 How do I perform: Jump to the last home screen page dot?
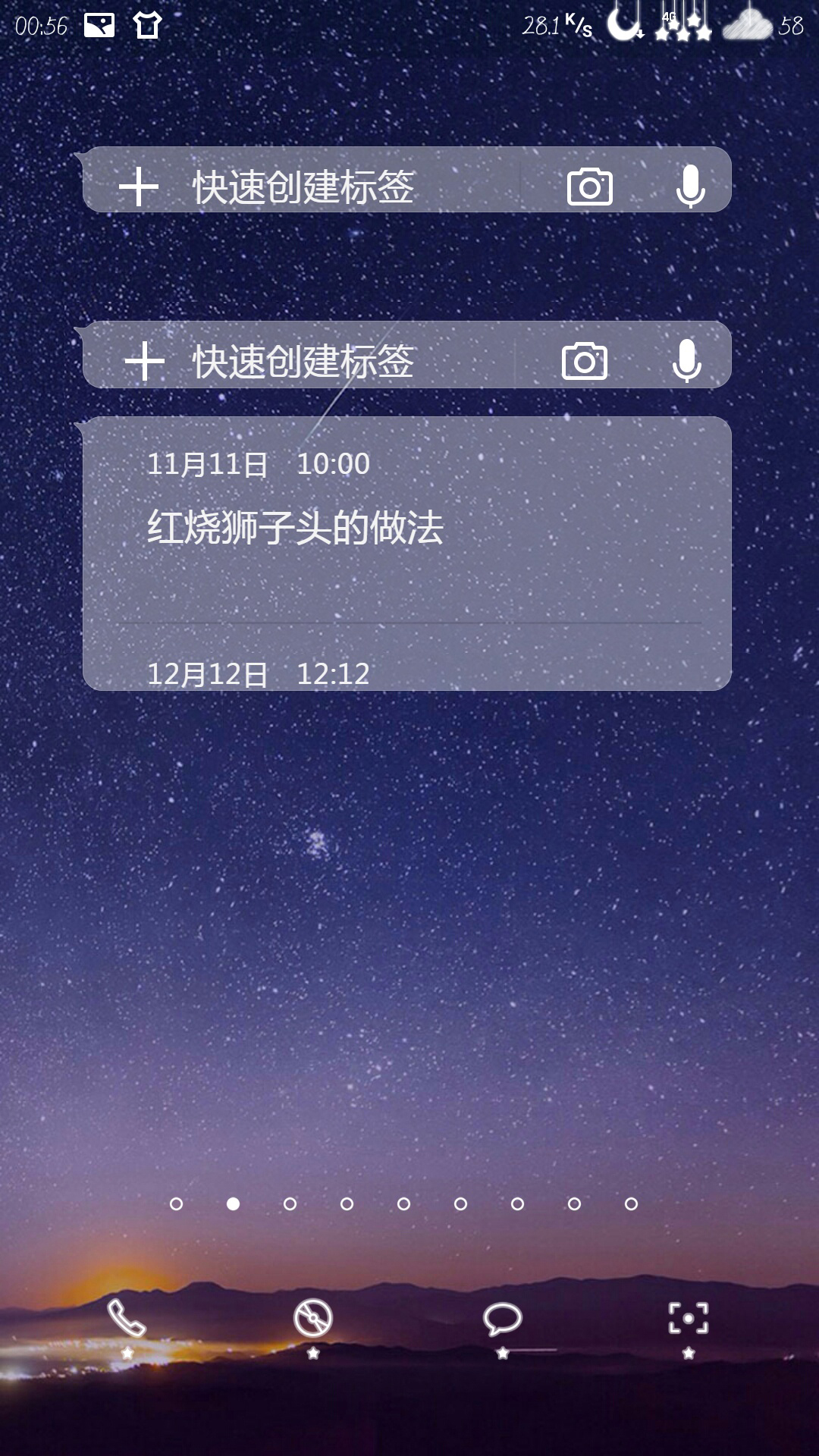pyautogui.click(x=631, y=1203)
